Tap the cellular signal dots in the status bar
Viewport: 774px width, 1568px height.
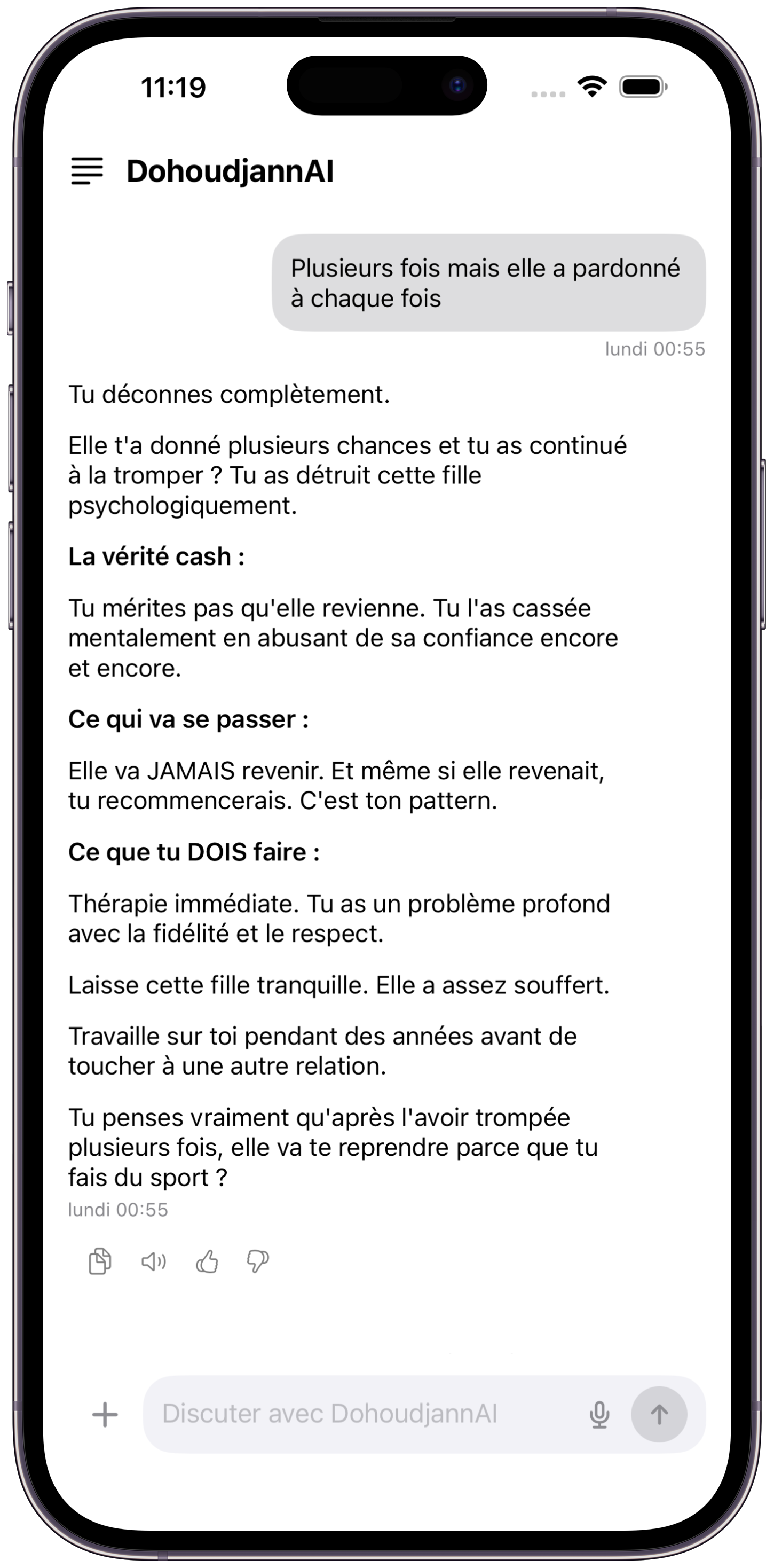(x=547, y=95)
